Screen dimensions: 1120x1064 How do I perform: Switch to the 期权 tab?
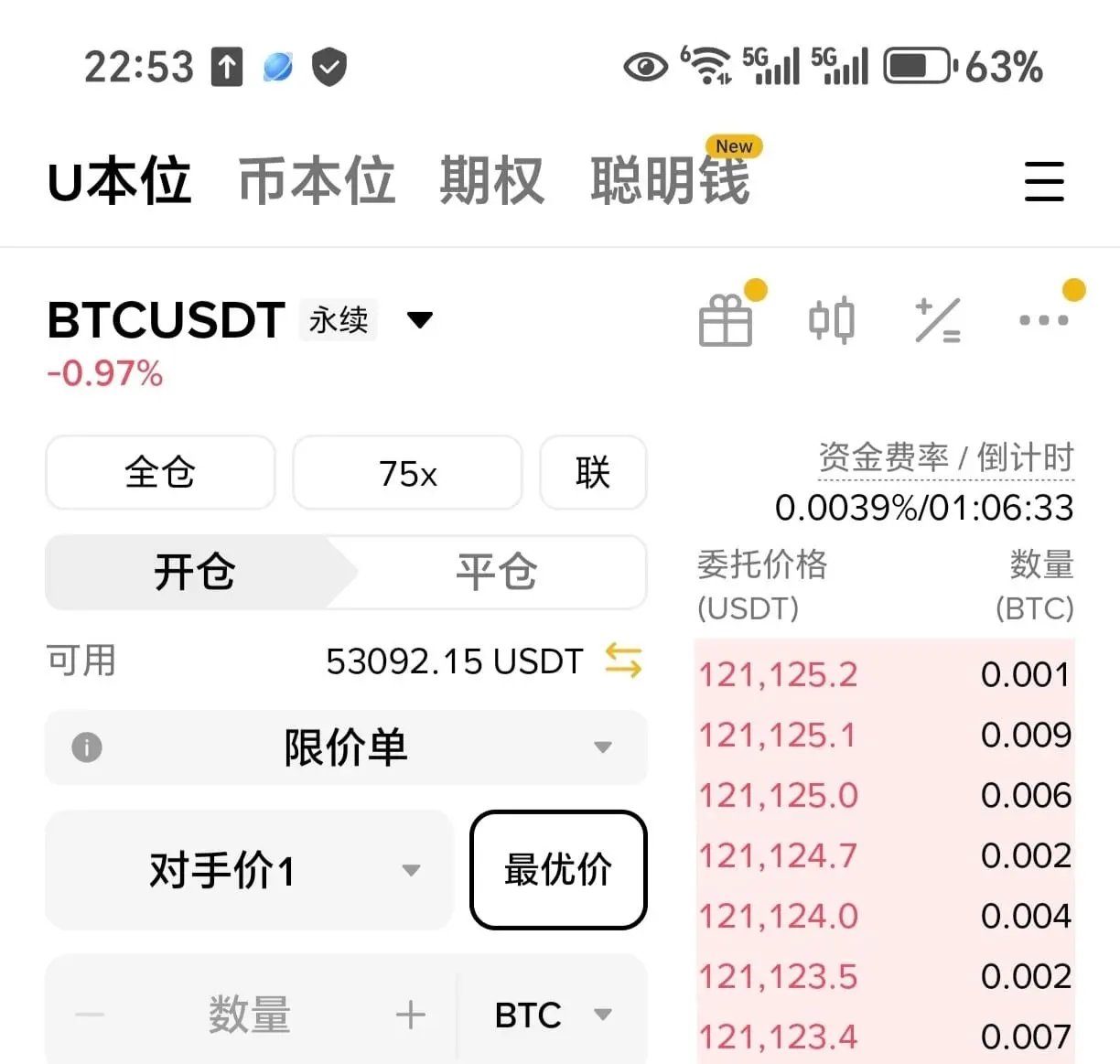(491, 181)
